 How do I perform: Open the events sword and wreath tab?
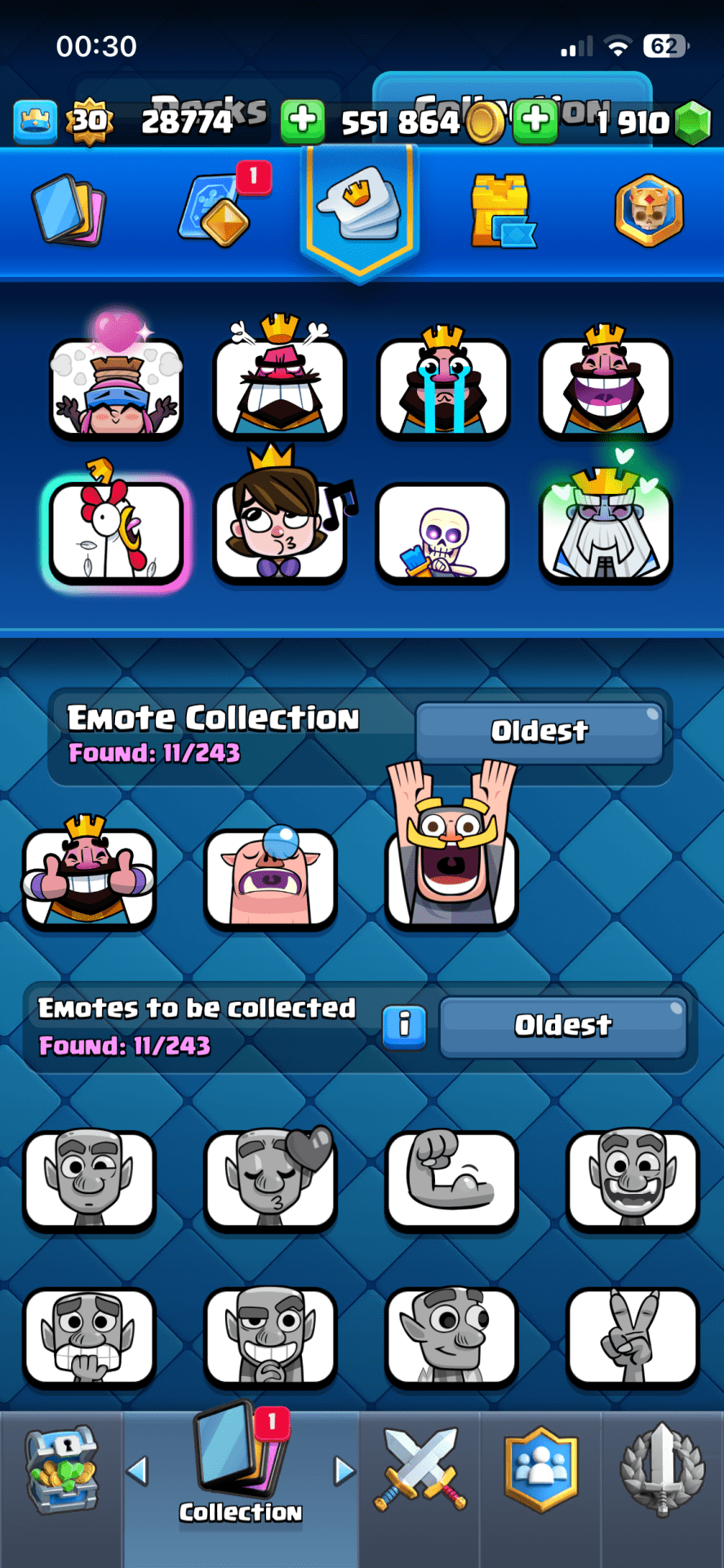[x=662, y=1470]
